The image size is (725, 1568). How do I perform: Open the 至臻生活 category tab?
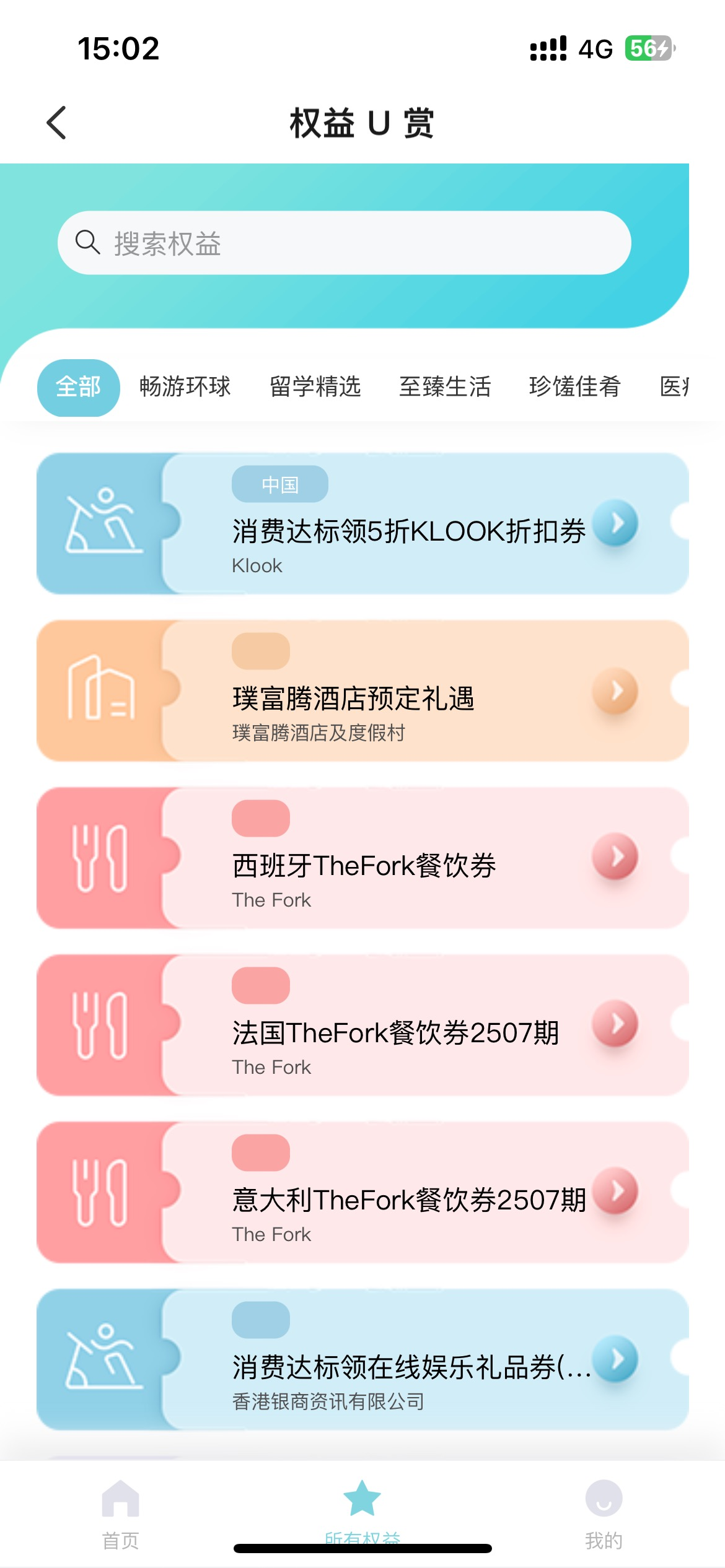tap(445, 387)
